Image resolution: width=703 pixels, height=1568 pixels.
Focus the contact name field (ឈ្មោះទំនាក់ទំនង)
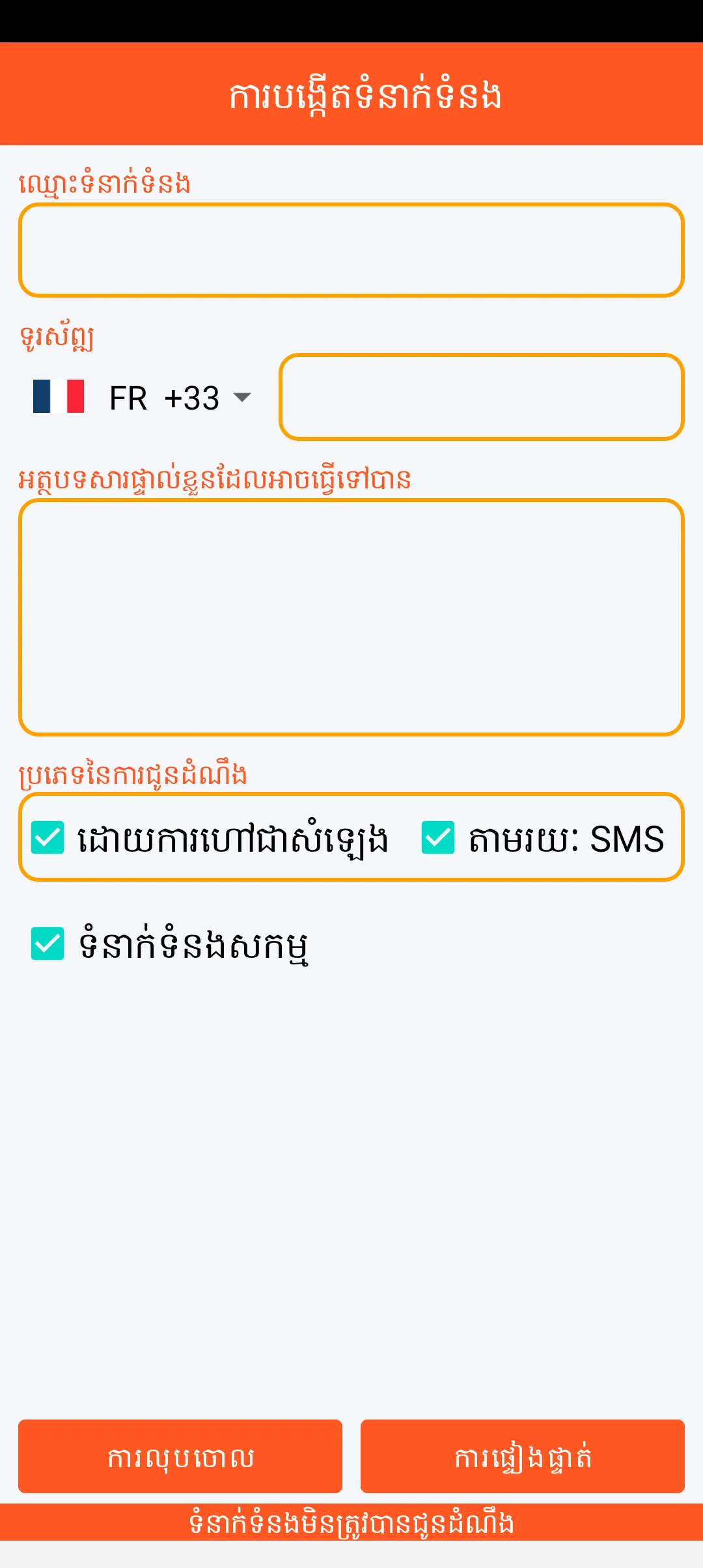pyautogui.click(x=351, y=250)
